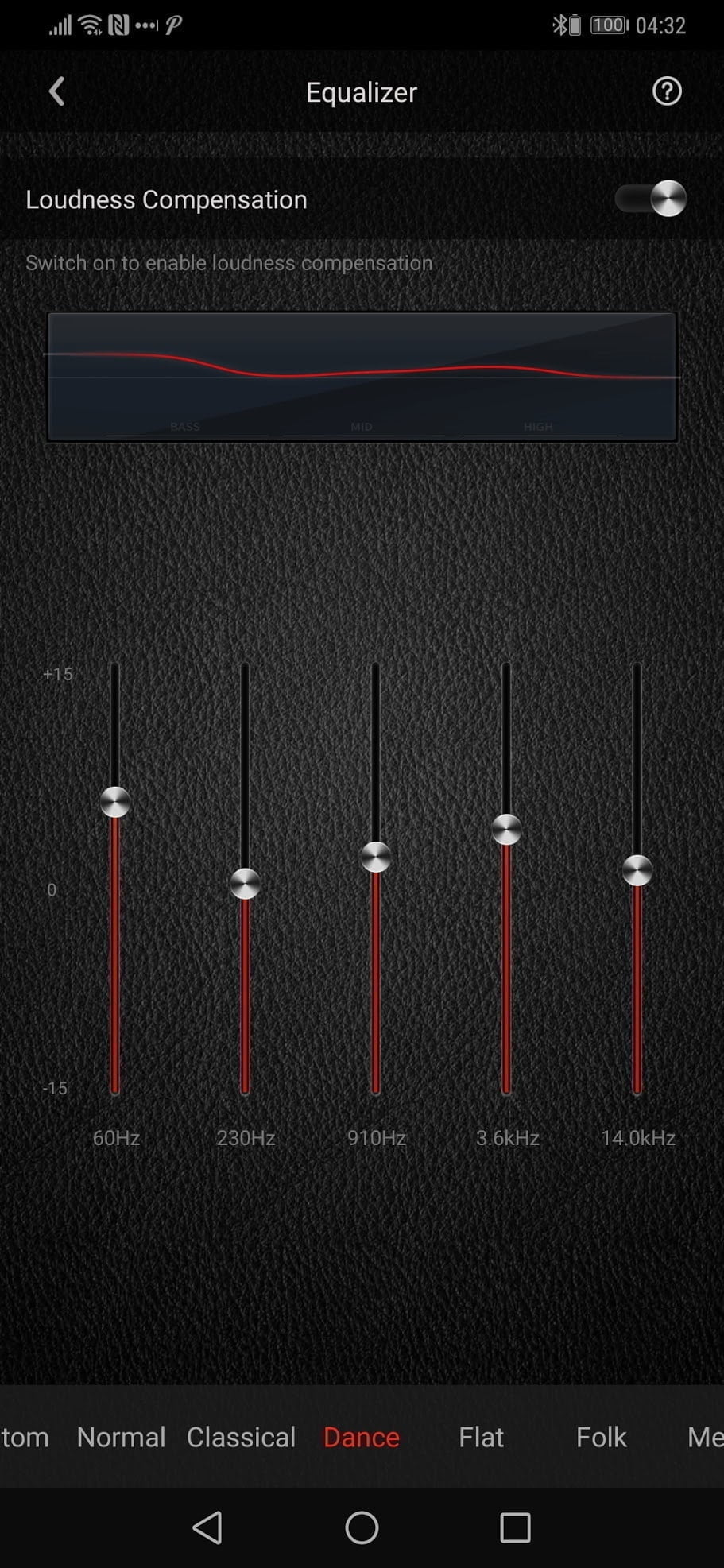Viewport: 724px width, 1568px height.
Task: Apply the Flat preset
Action: 481,1437
